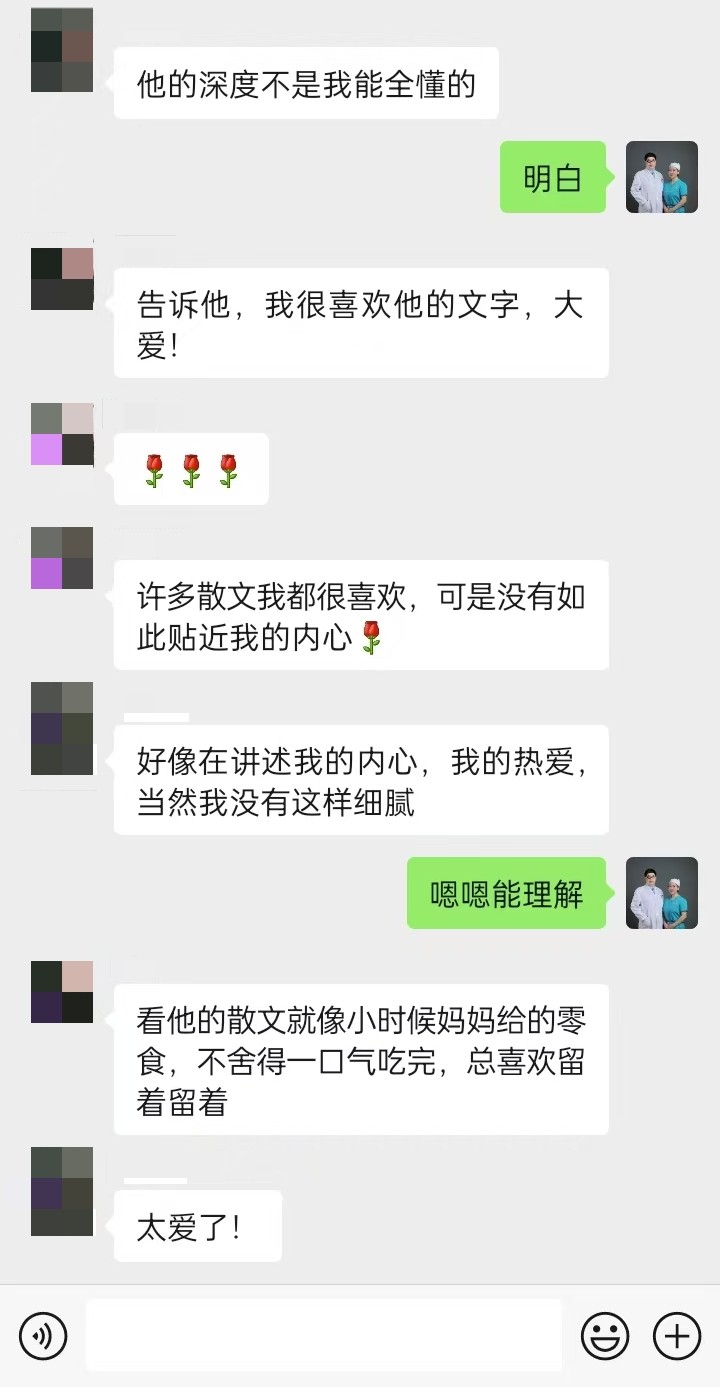Tap the avatar next to "嗯嗯能理解"
Image resolution: width=720 pixels, height=1387 pixels.
(661, 893)
